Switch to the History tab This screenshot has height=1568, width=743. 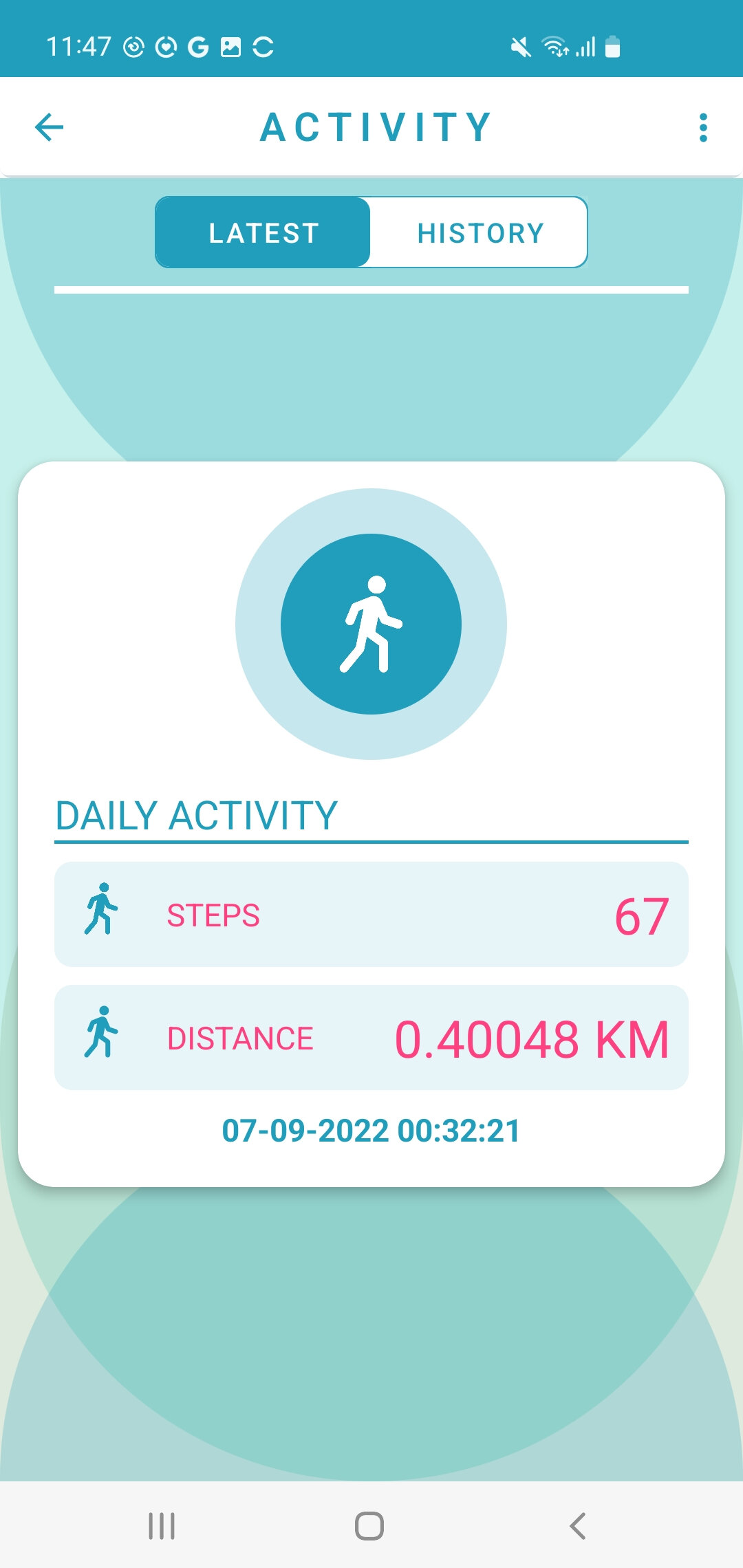pos(480,233)
